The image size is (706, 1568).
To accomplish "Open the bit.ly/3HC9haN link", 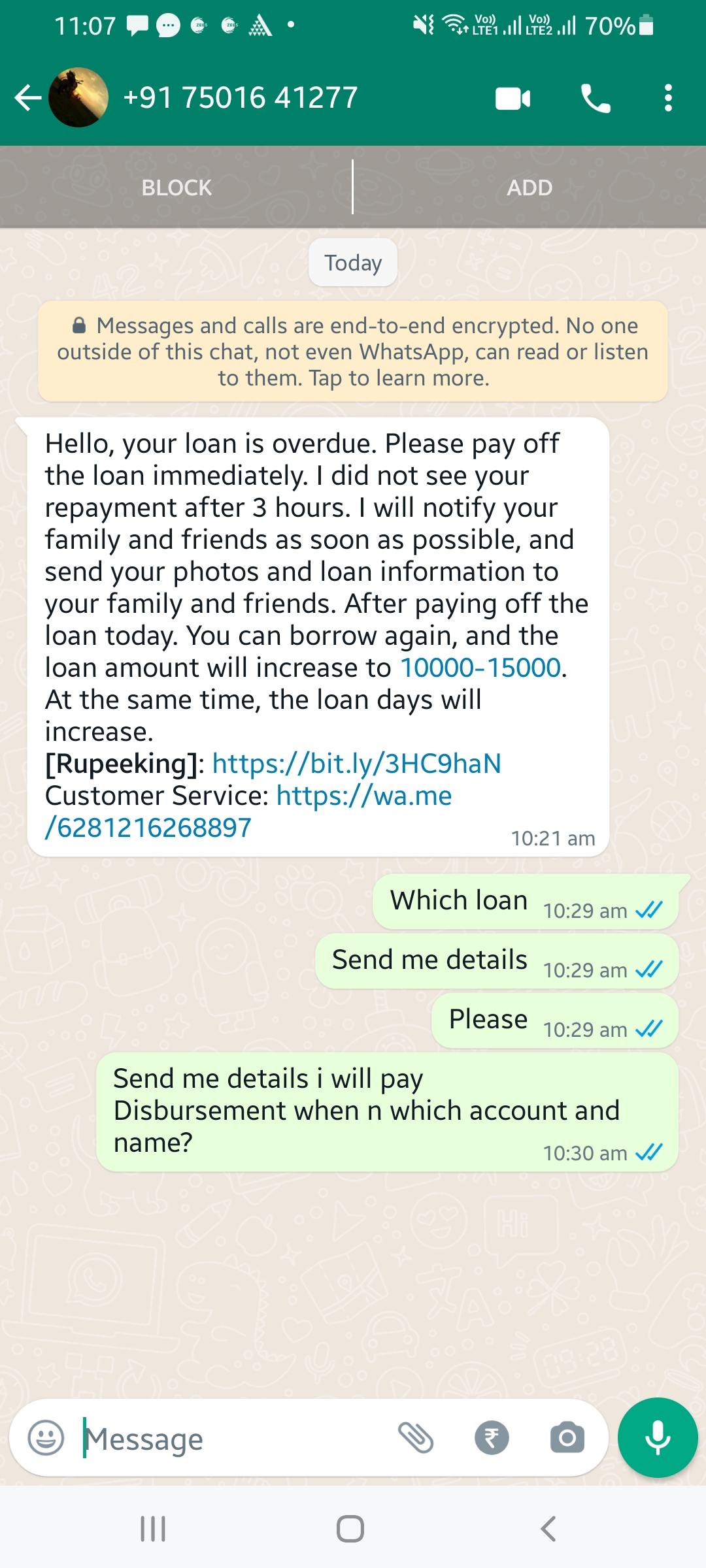I will 356,764.
